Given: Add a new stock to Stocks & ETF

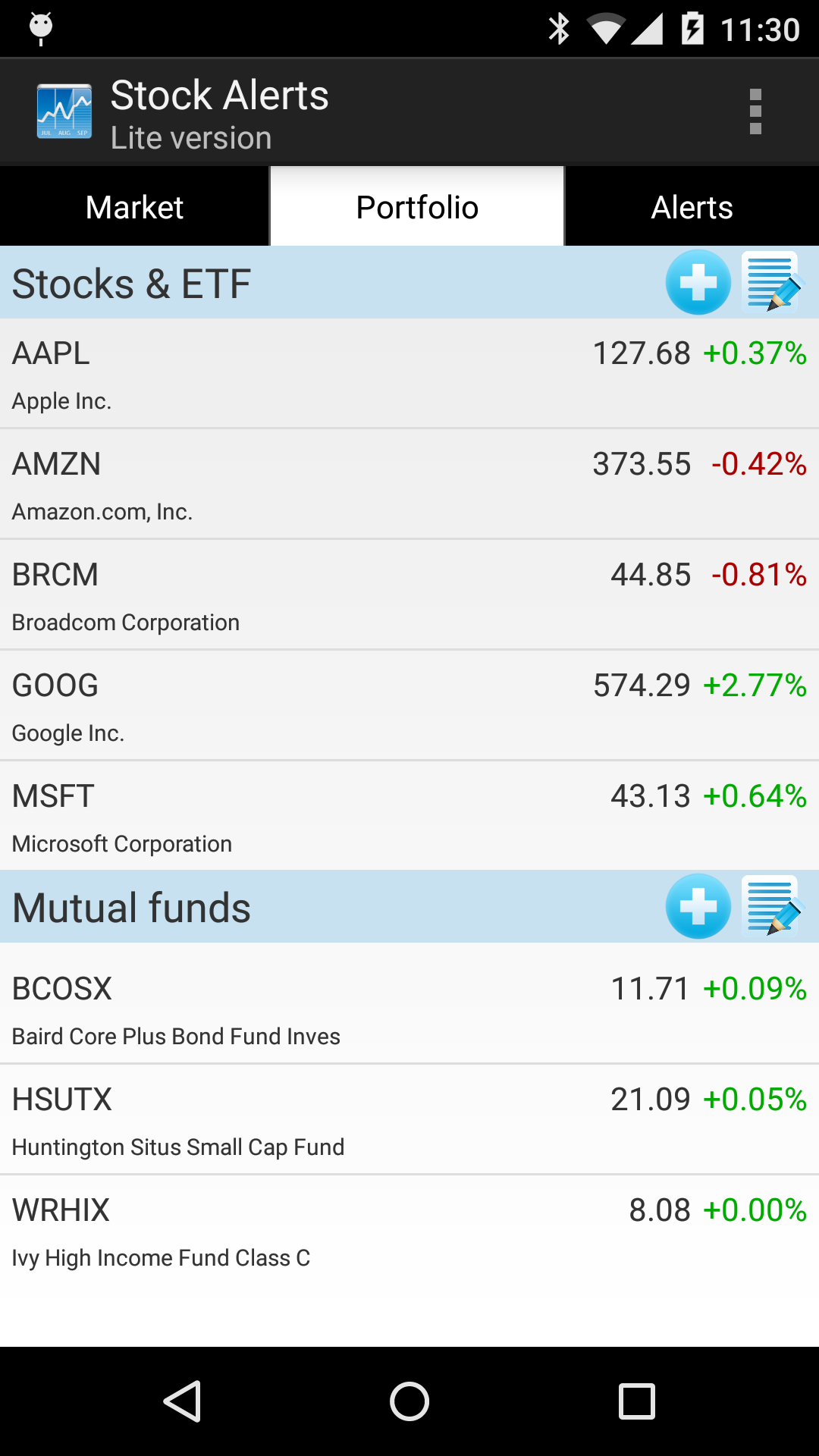Looking at the screenshot, I should pyautogui.click(x=698, y=282).
